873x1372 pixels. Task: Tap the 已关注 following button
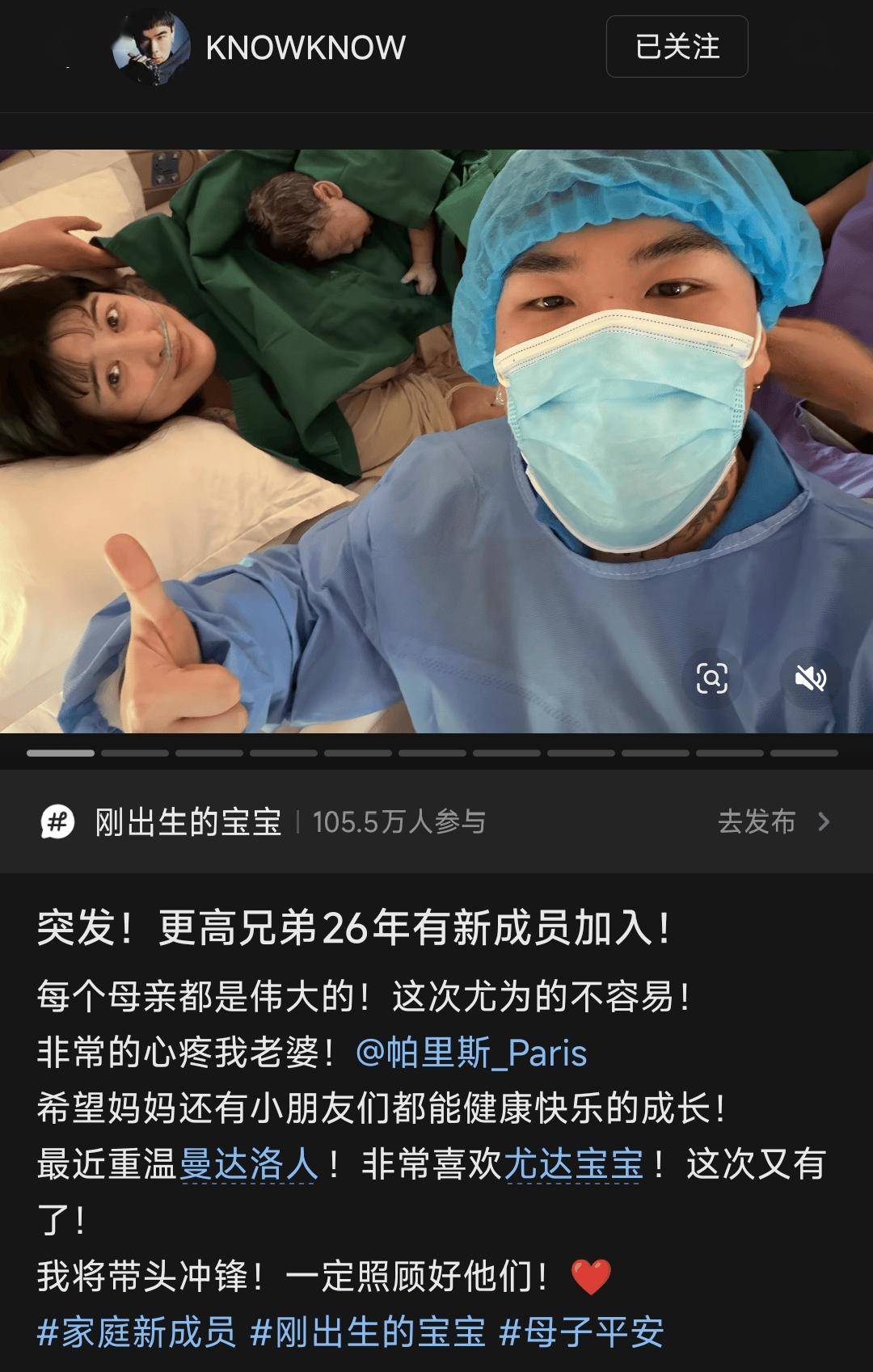coord(677,47)
